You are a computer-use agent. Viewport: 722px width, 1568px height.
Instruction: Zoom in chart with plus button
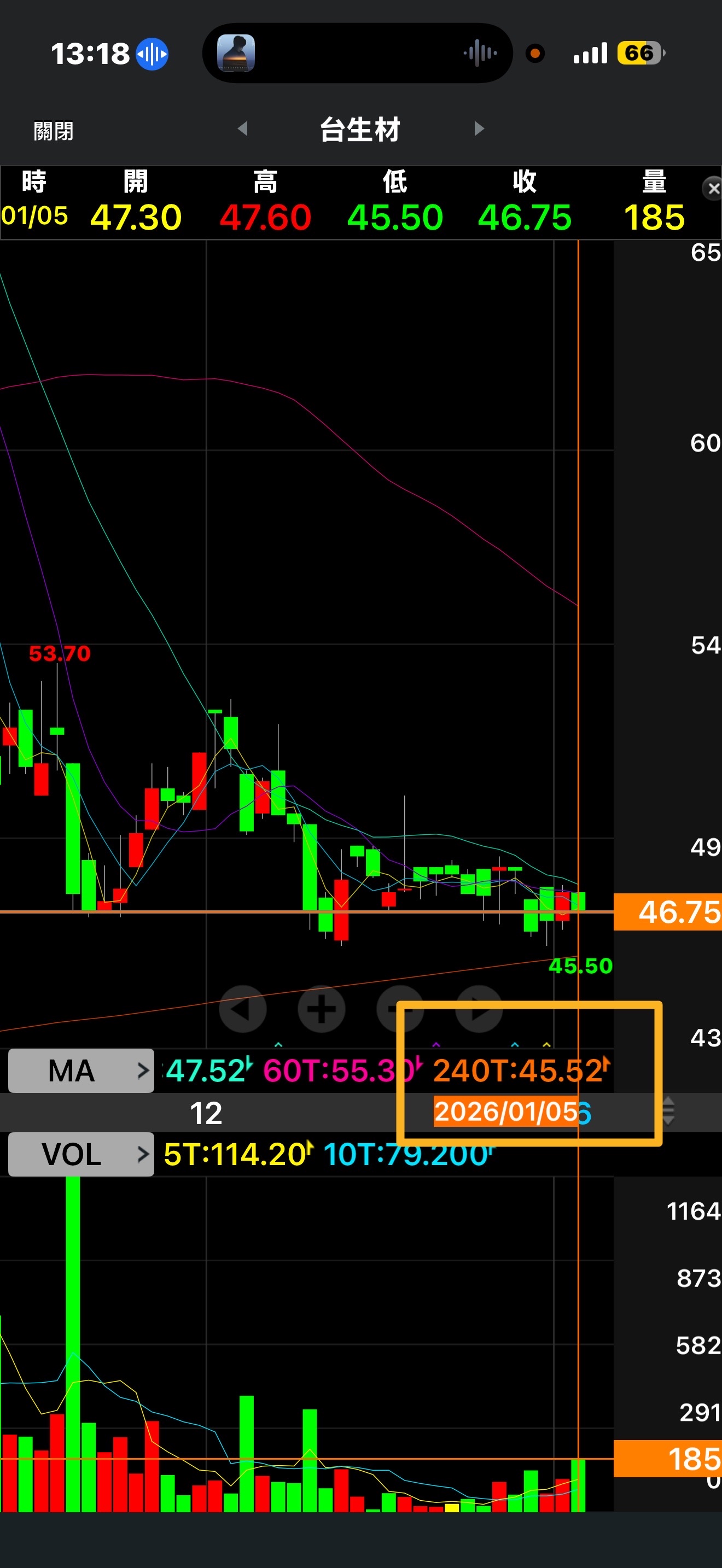pyautogui.click(x=322, y=1009)
